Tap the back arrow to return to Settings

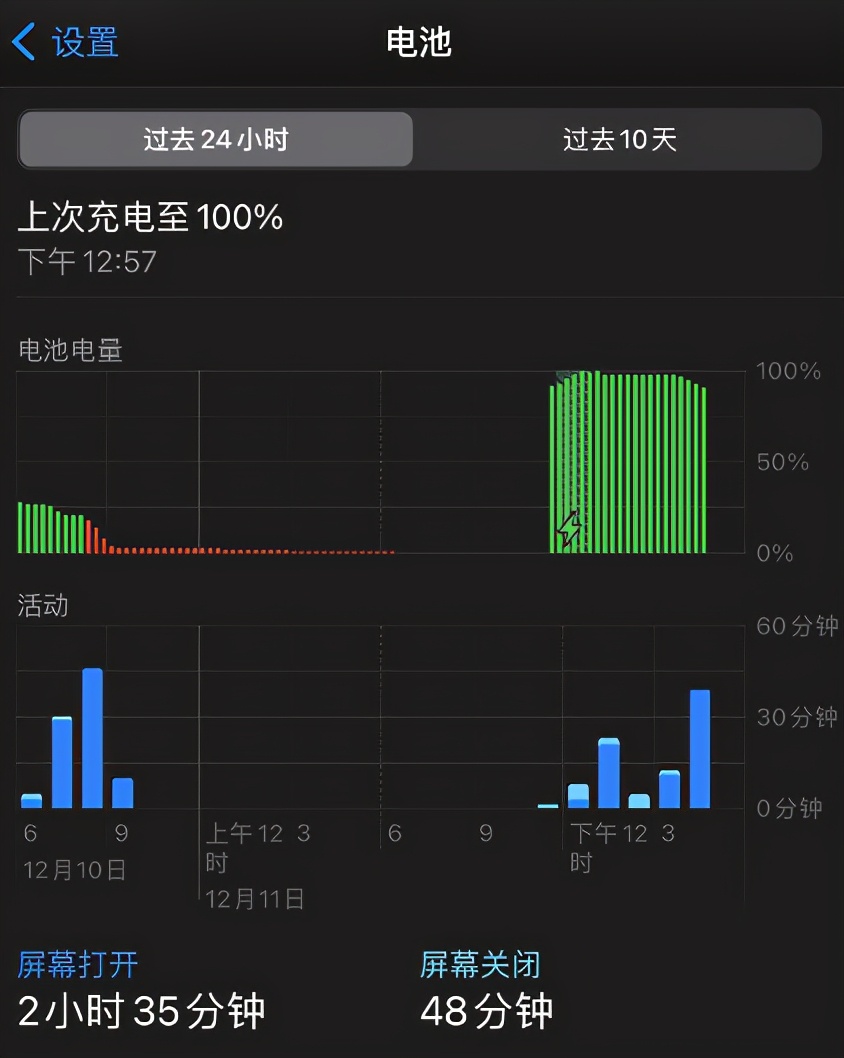point(26,43)
